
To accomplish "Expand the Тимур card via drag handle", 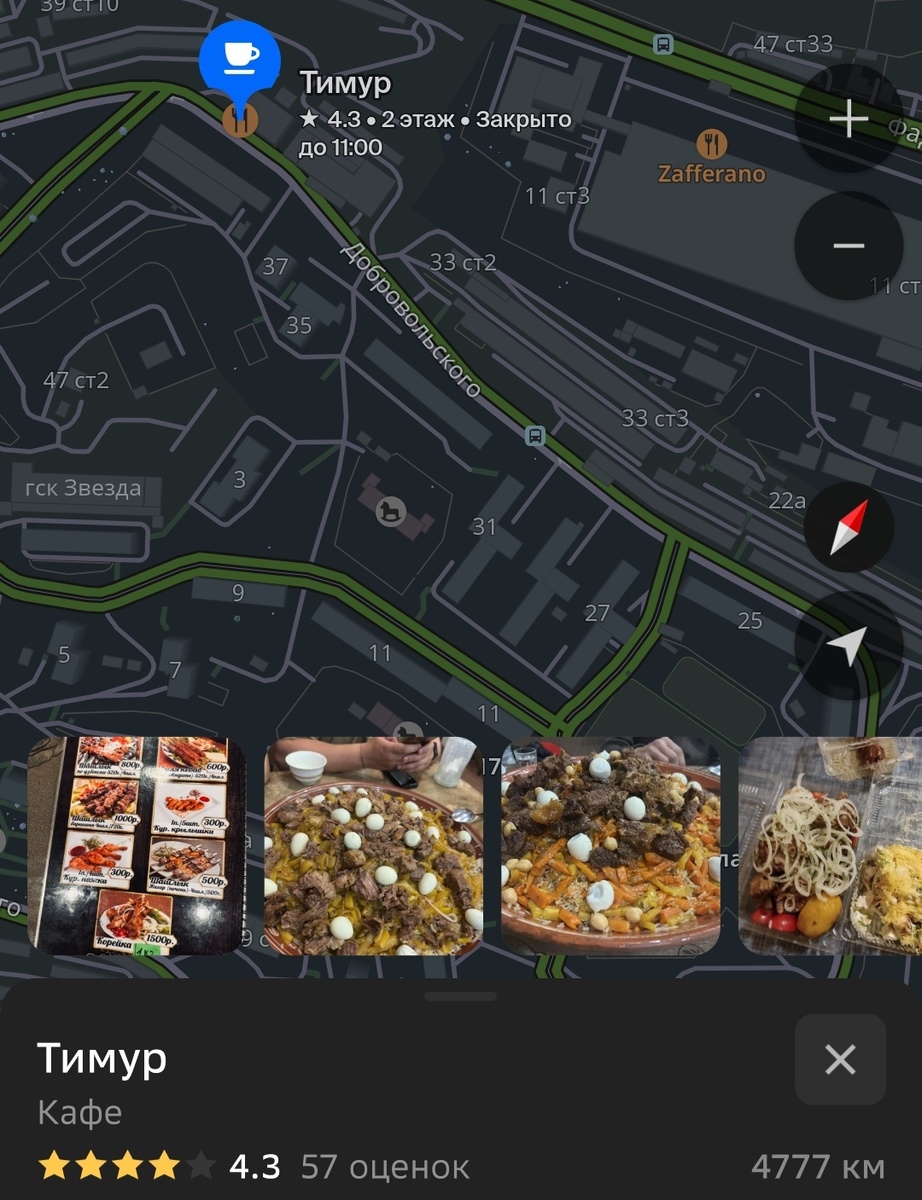I will (460, 996).
